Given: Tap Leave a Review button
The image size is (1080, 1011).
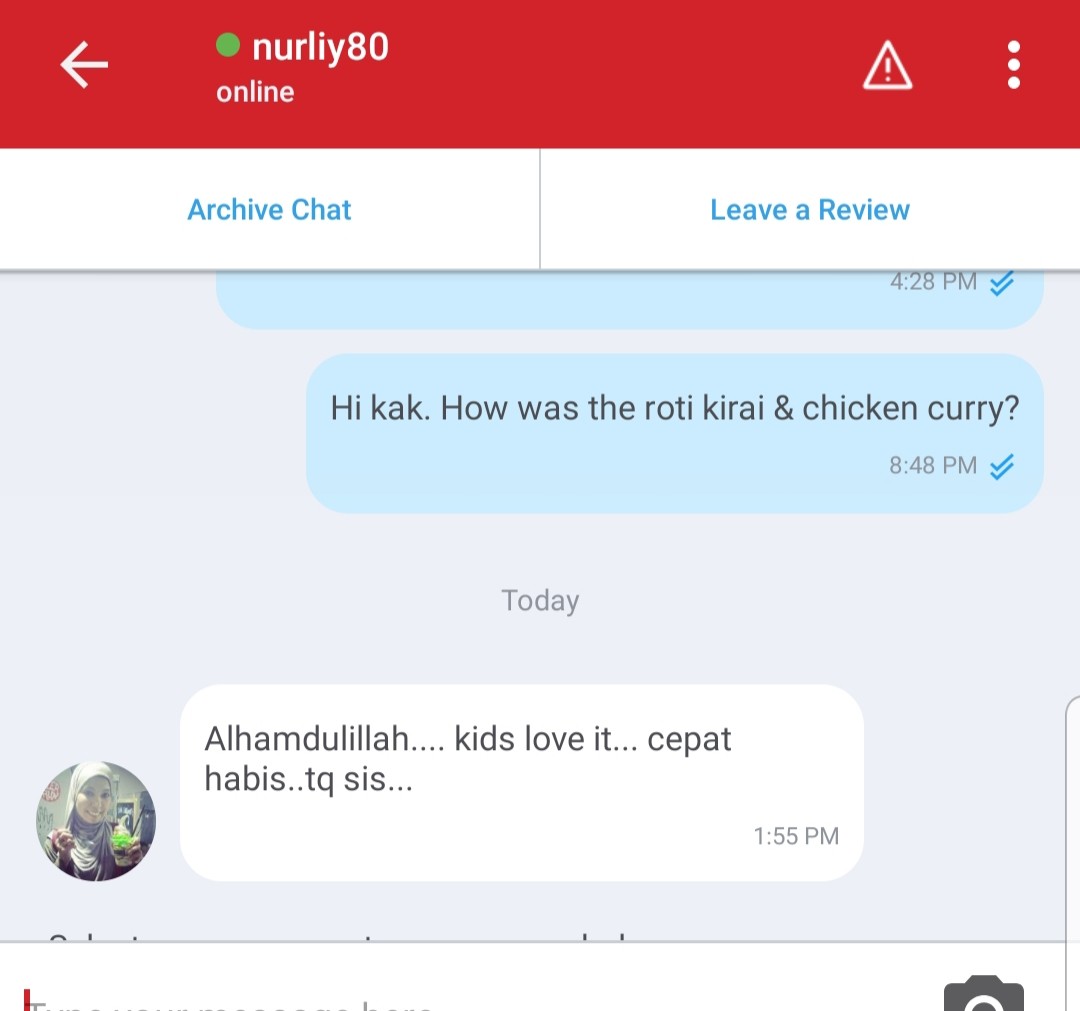Looking at the screenshot, I should [810, 210].
